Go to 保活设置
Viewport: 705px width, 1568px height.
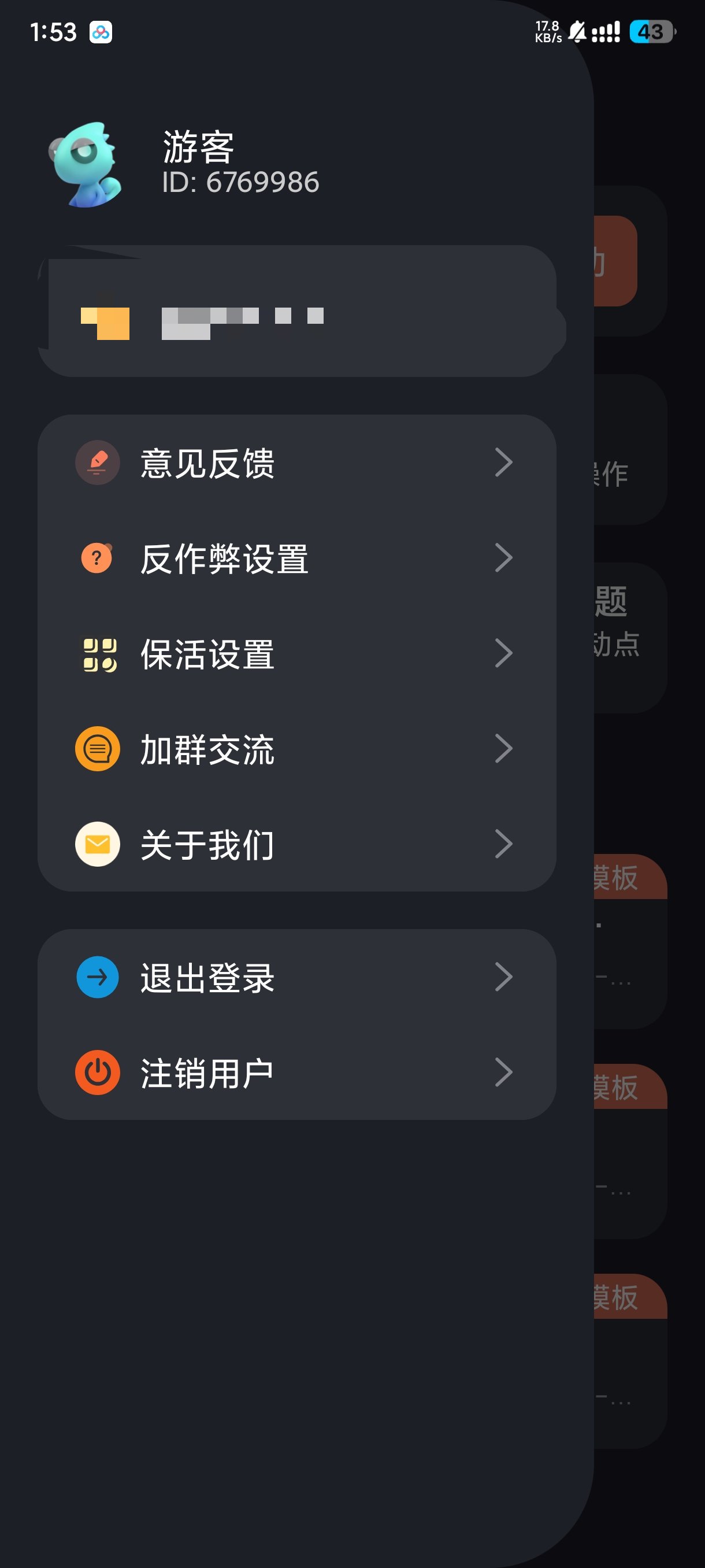pyautogui.click(x=296, y=653)
